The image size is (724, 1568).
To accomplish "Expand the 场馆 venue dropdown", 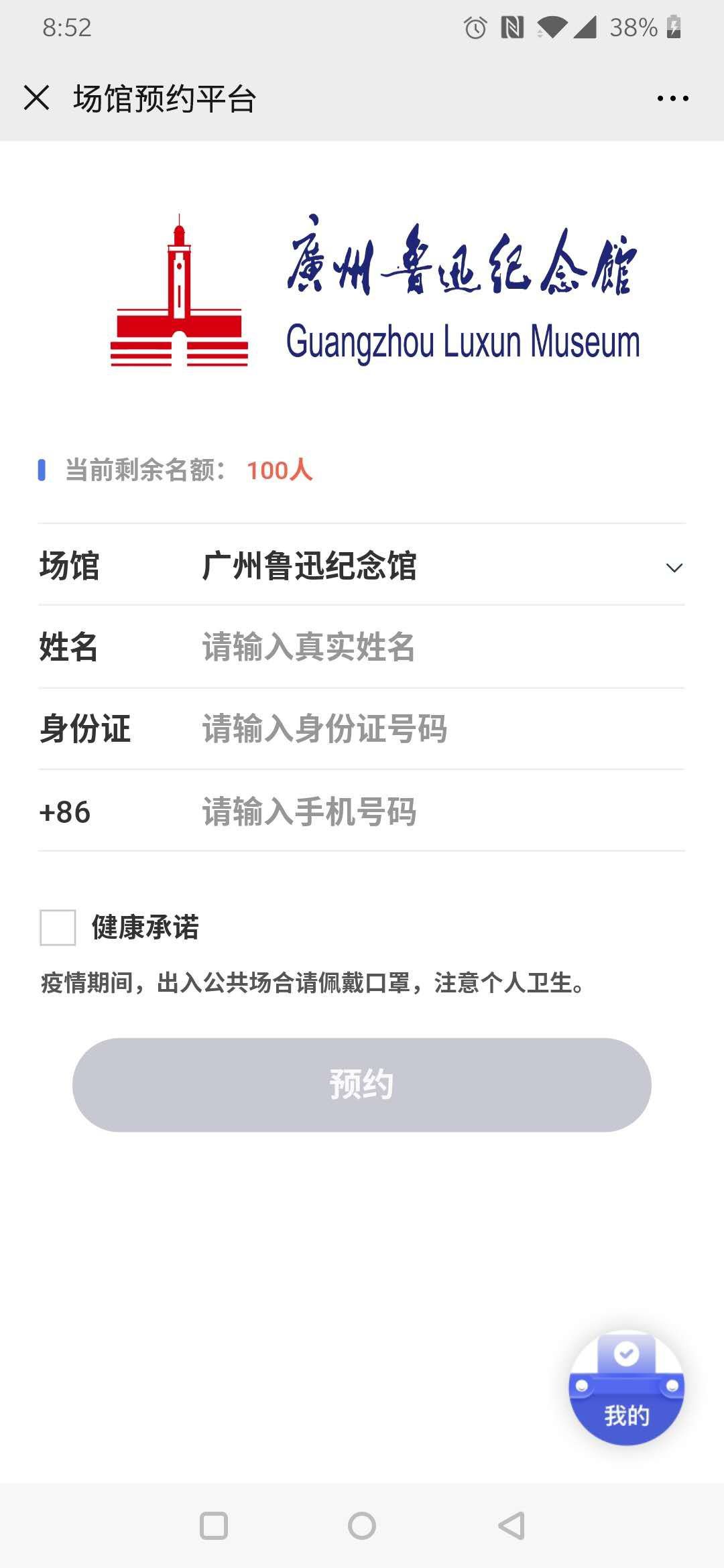I will pyautogui.click(x=673, y=567).
